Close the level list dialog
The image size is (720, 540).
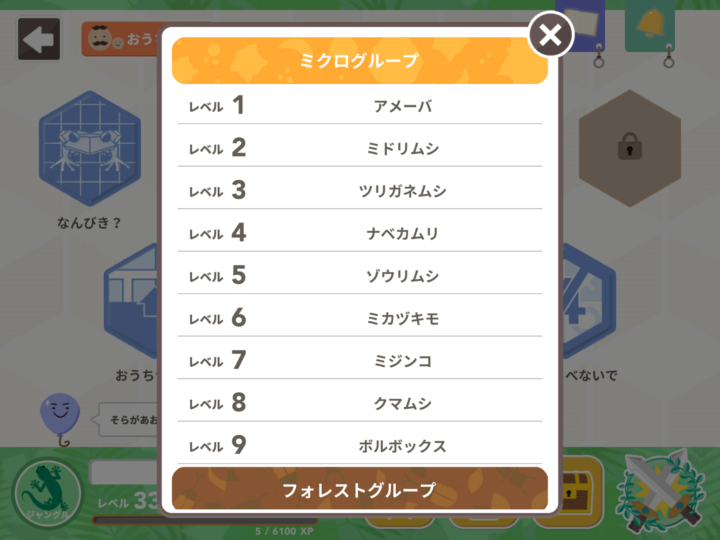[x=550, y=36]
